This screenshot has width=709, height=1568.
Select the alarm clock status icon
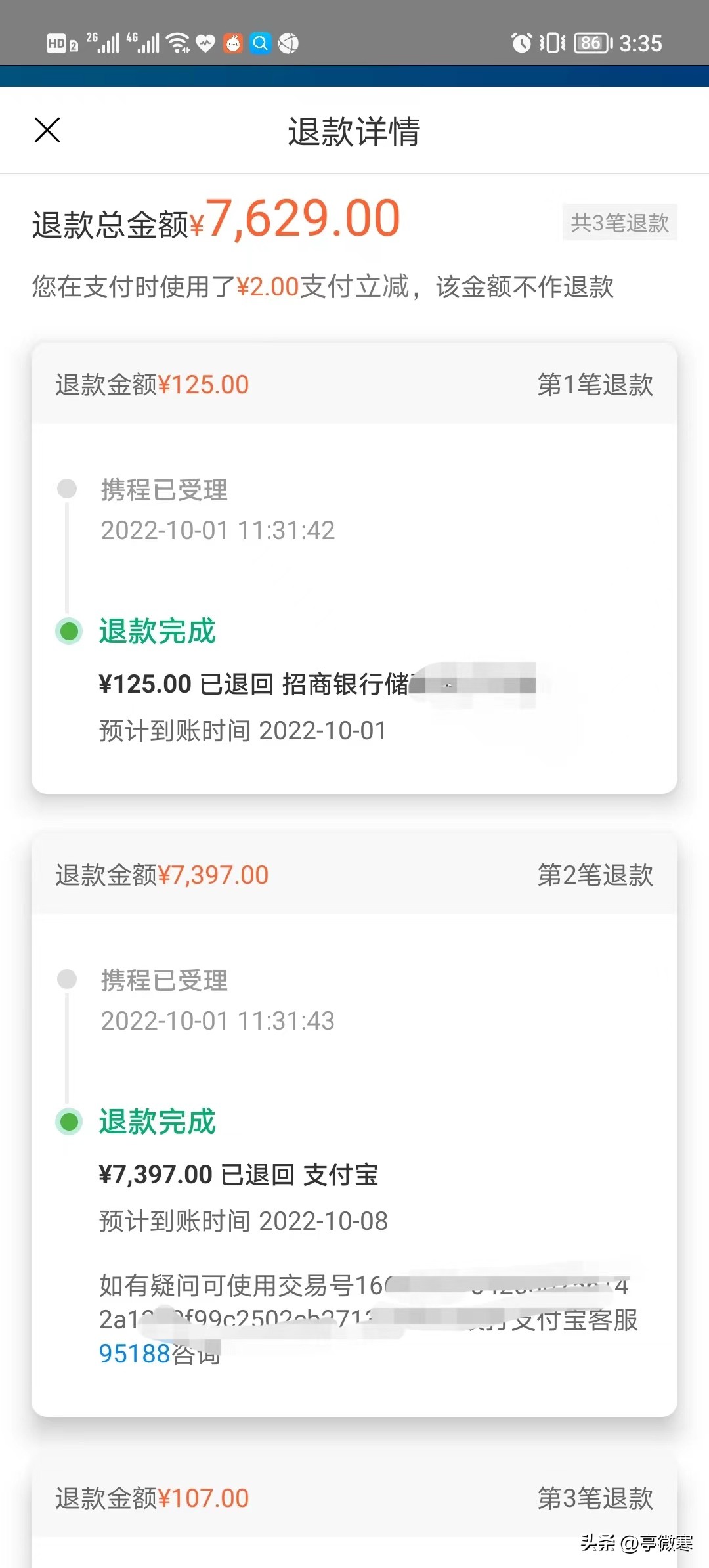(521, 43)
